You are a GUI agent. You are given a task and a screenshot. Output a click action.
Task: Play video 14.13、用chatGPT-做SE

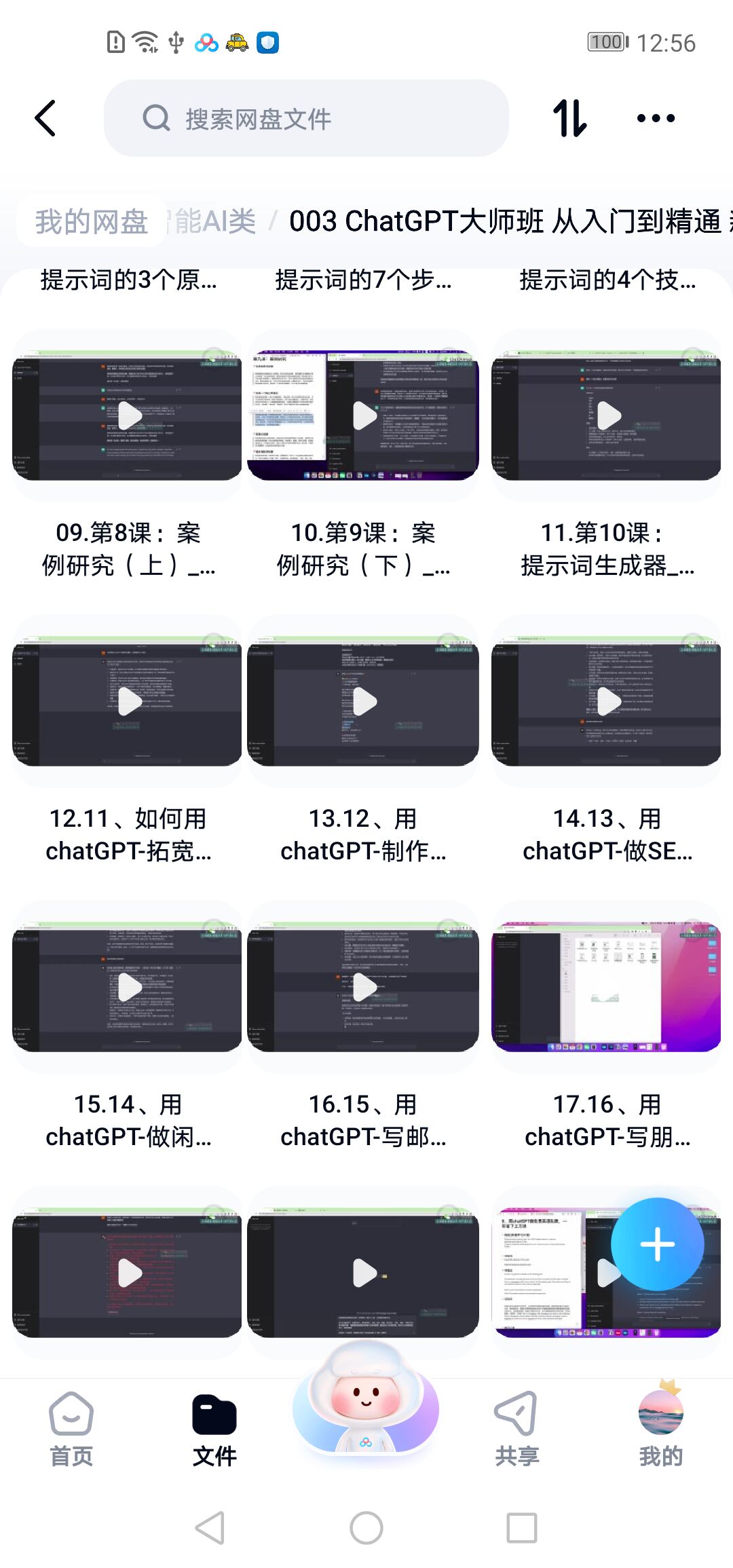tap(607, 701)
